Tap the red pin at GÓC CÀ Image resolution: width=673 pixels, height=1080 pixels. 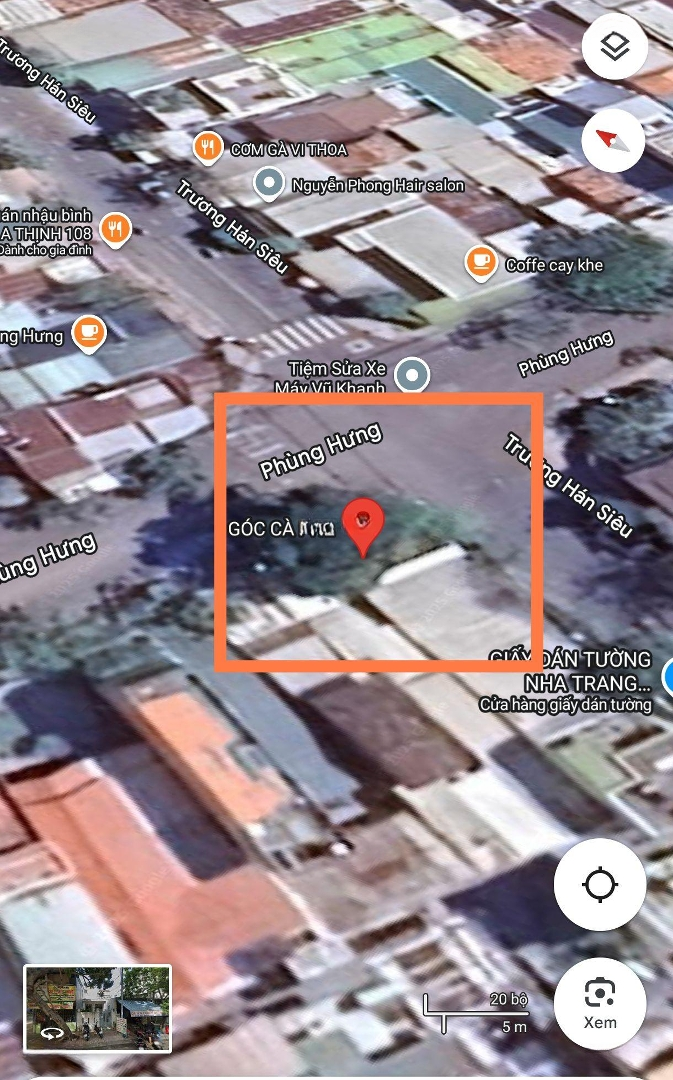(362, 524)
